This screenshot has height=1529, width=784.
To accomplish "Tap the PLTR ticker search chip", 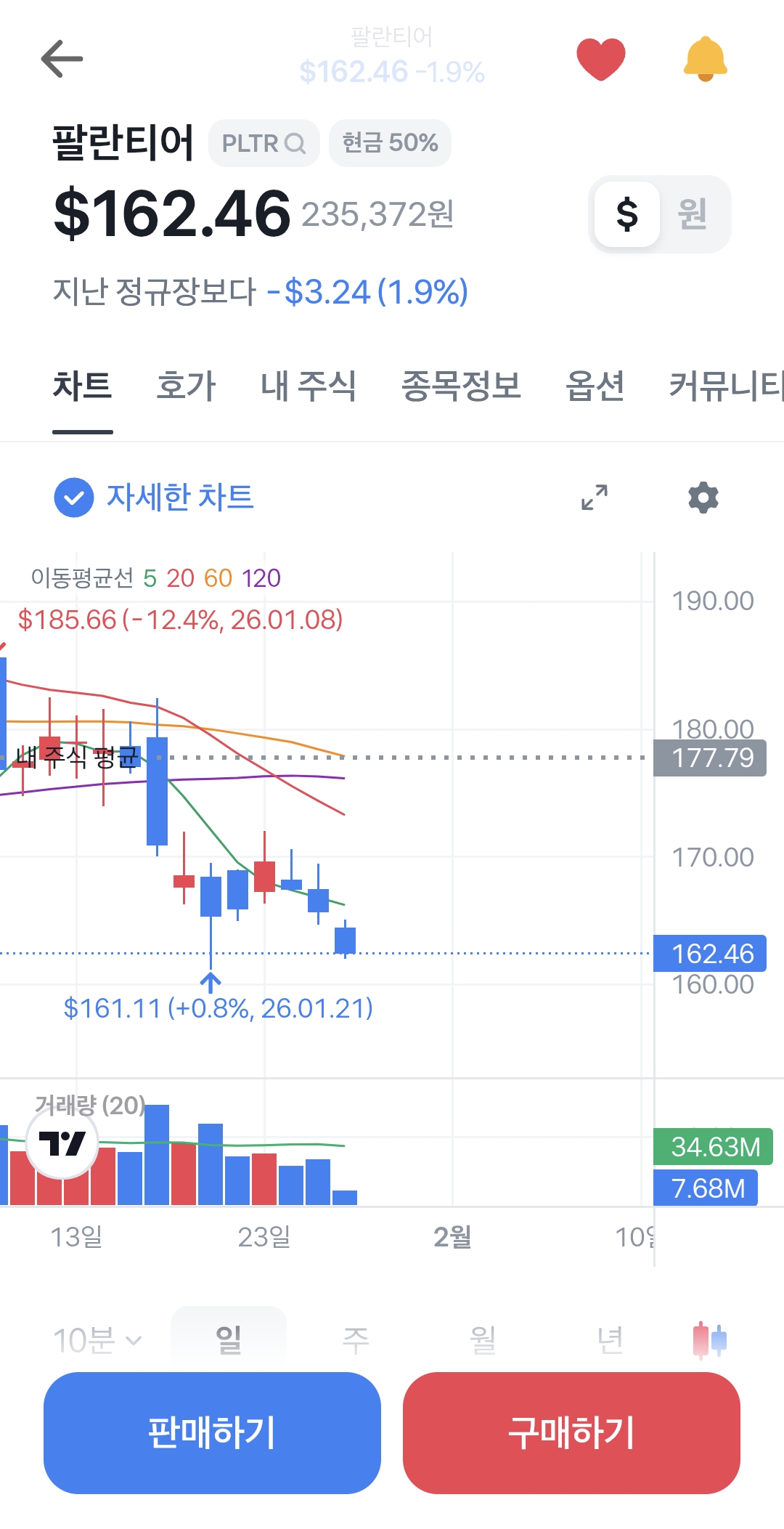I will coord(264,143).
